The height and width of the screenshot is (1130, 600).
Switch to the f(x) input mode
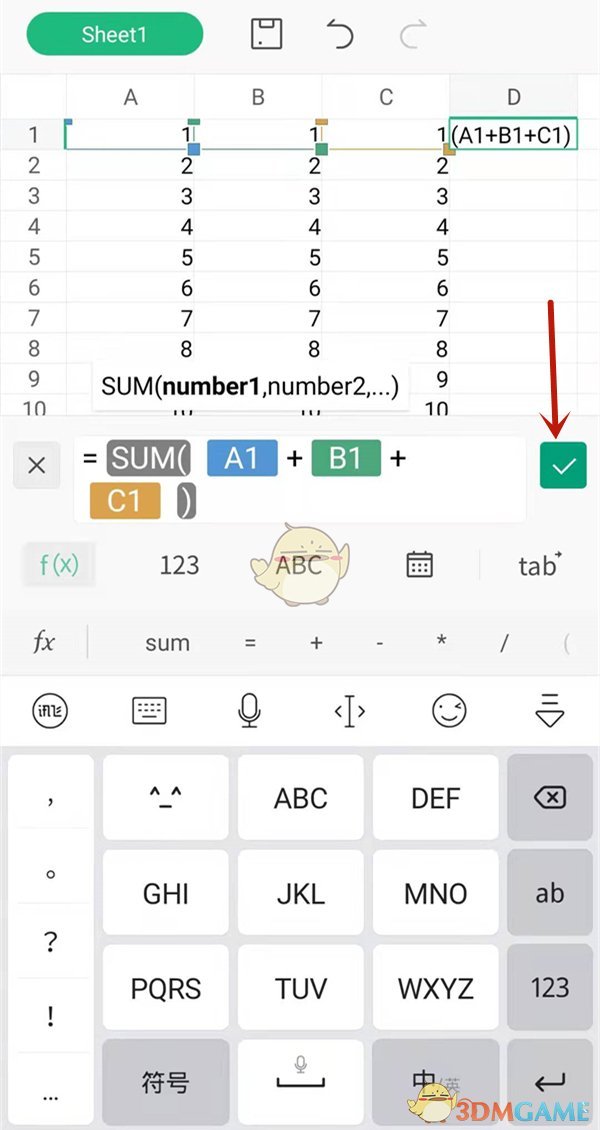click(59, 565)
